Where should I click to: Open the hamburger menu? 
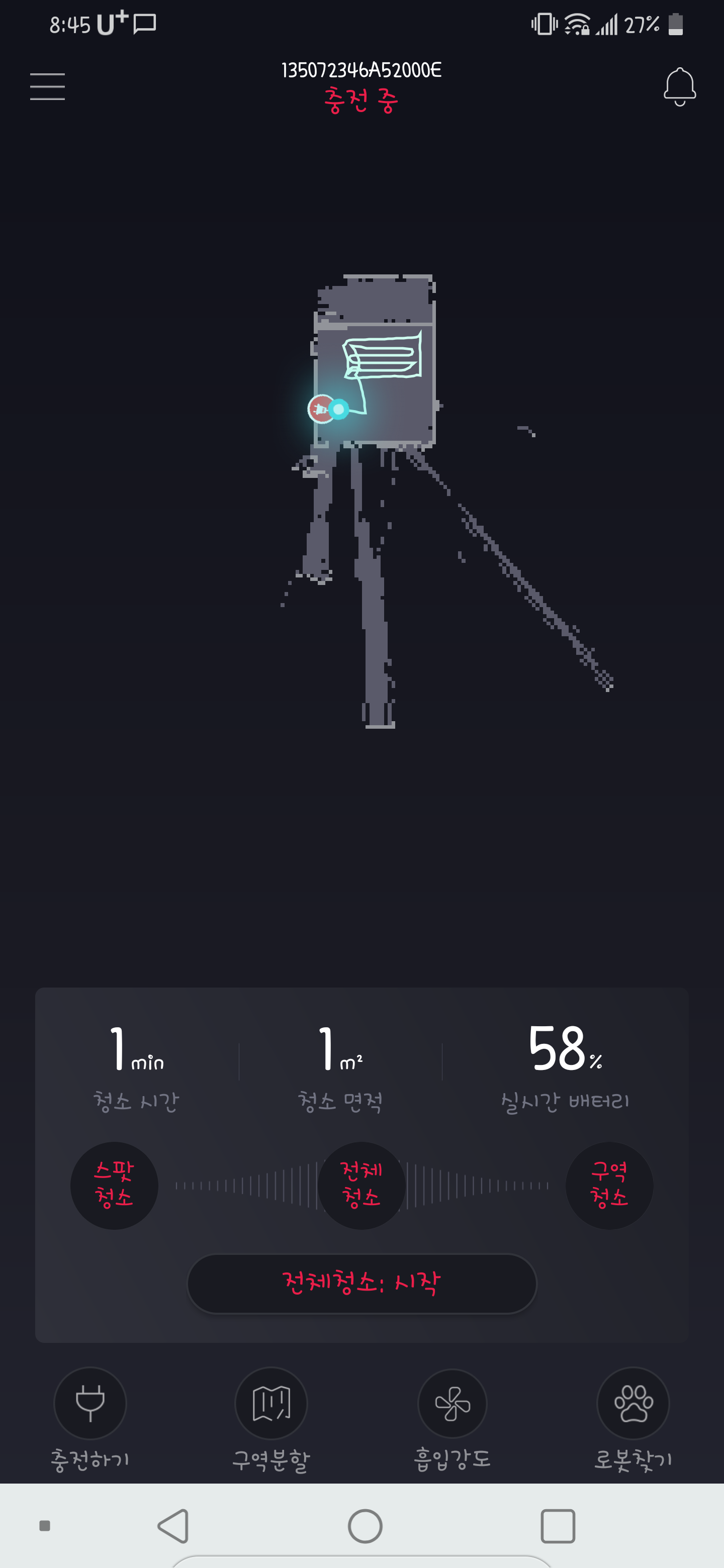pyautogui.click(x=47, y=86)
